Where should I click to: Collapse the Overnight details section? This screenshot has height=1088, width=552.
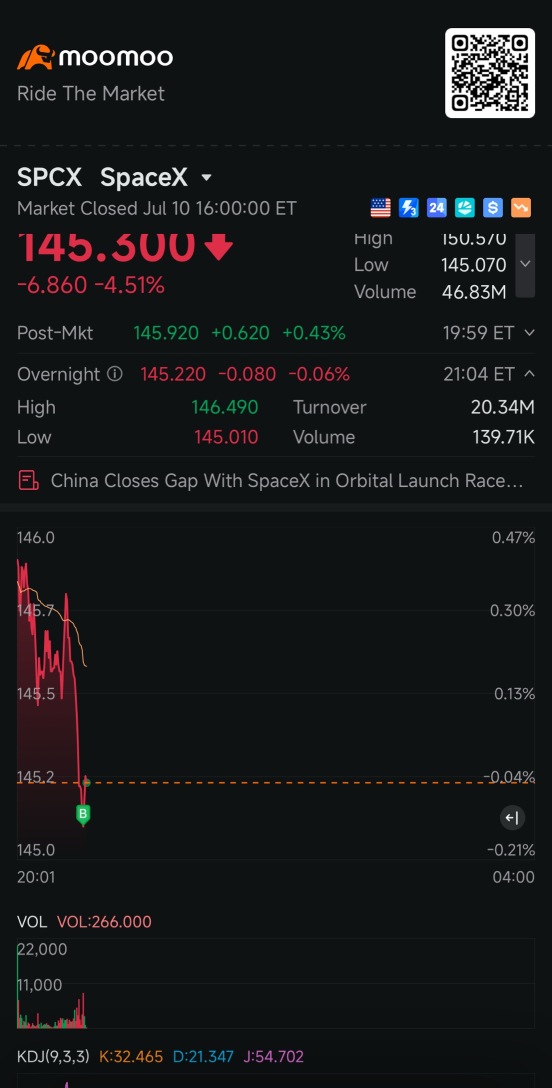[529, 374]
